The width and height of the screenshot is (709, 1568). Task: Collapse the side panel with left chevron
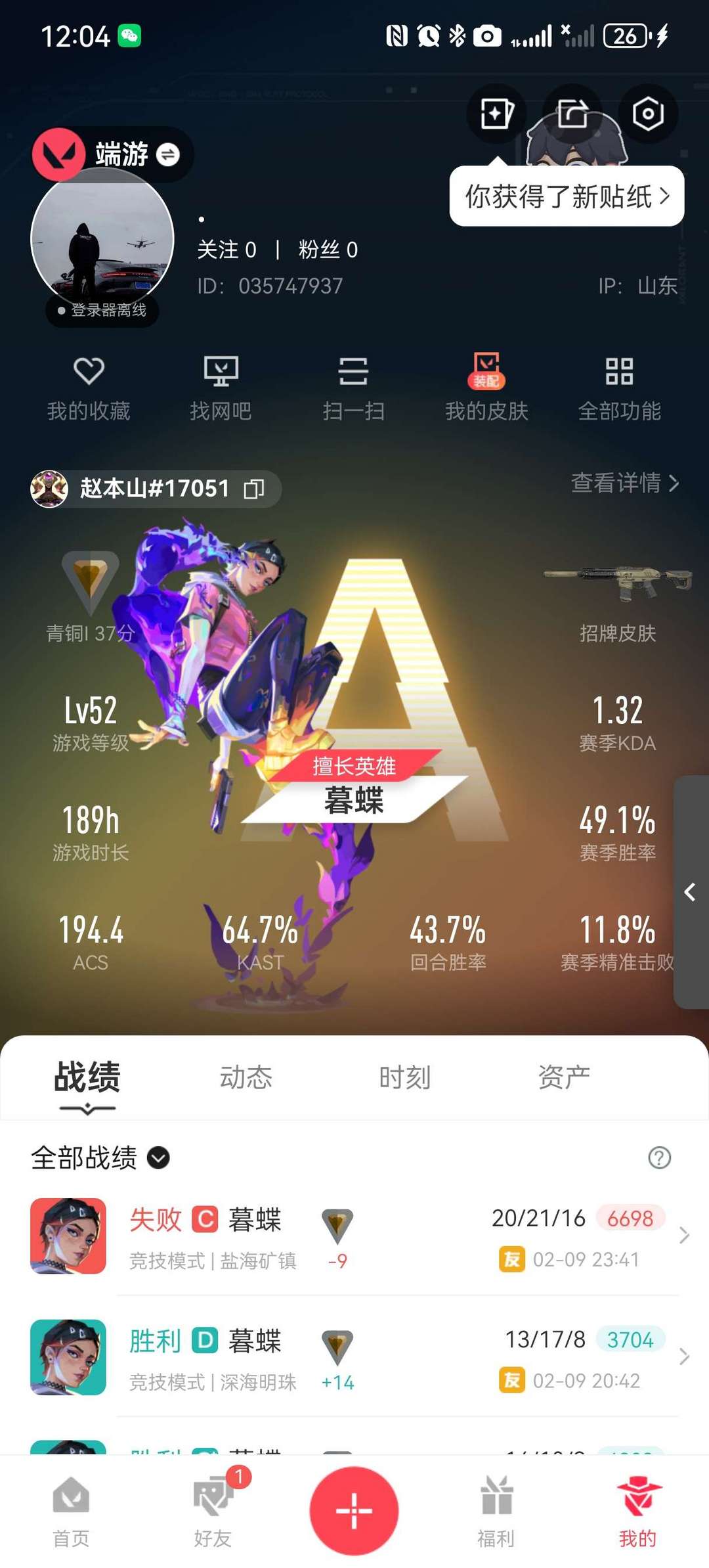coord(689,893)
